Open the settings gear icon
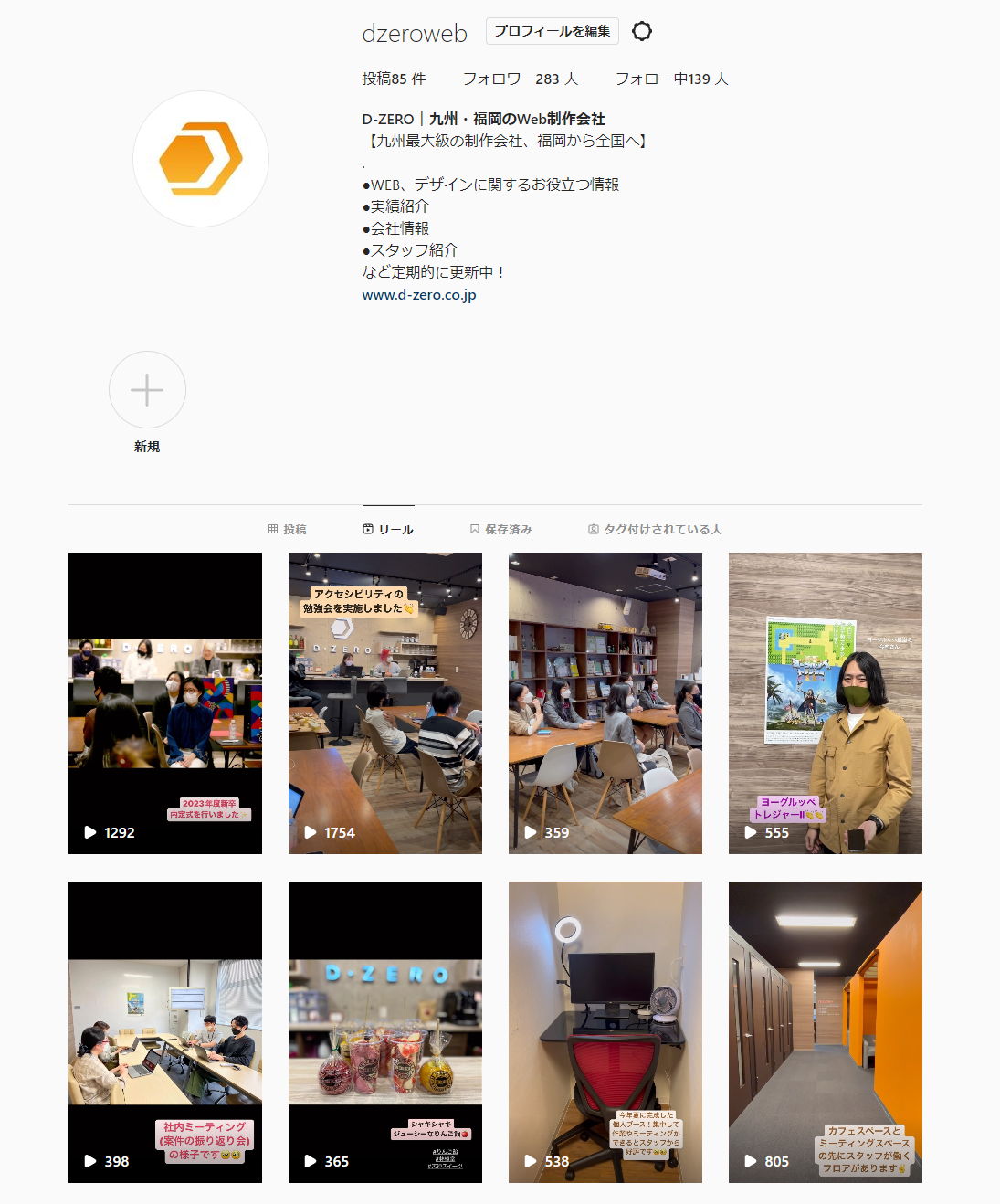 click(642, 31)
